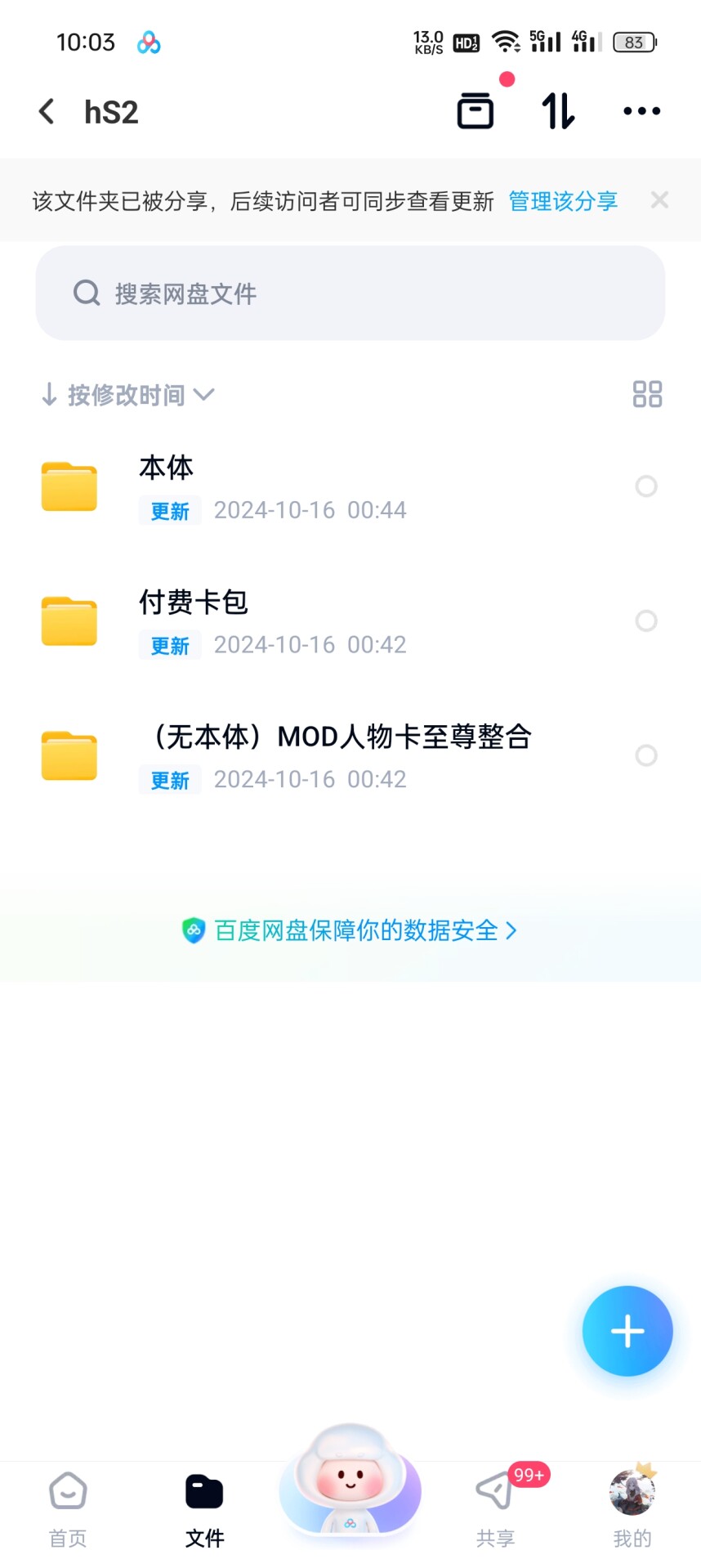Go back from the hS2 folder
701x1568 pixels.
pyautogui.click(x=47, y=111)
